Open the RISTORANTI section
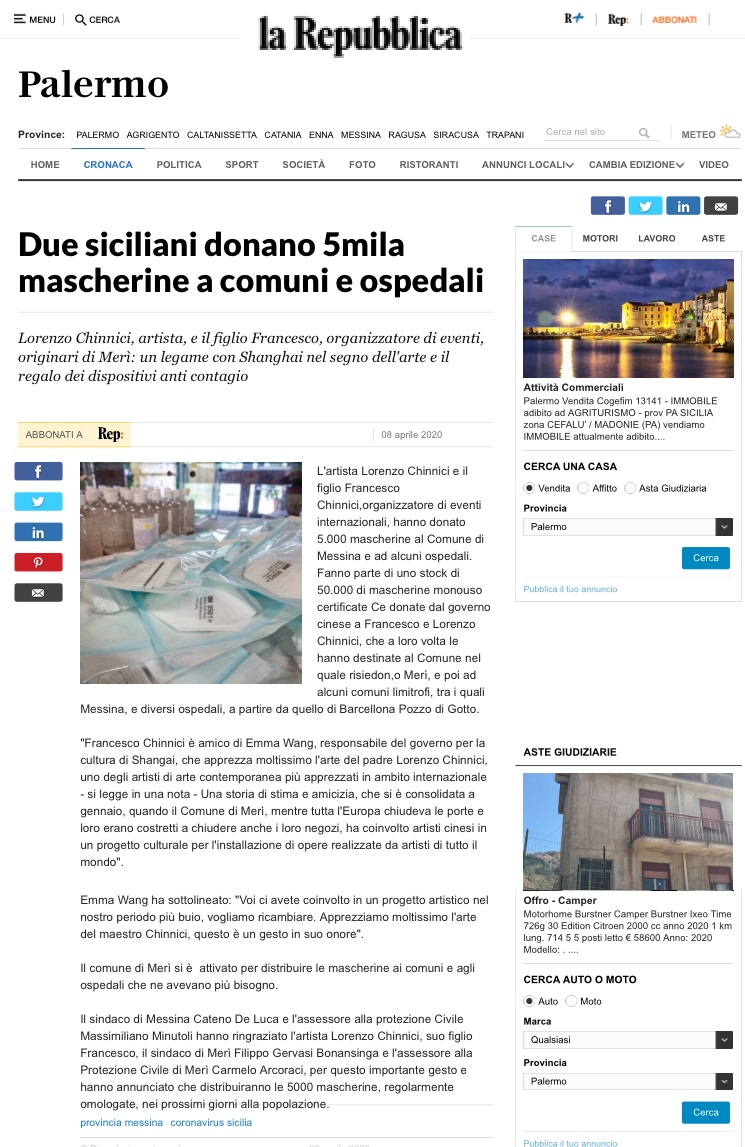Viewport: 745px width, 1147px height. 429,164
